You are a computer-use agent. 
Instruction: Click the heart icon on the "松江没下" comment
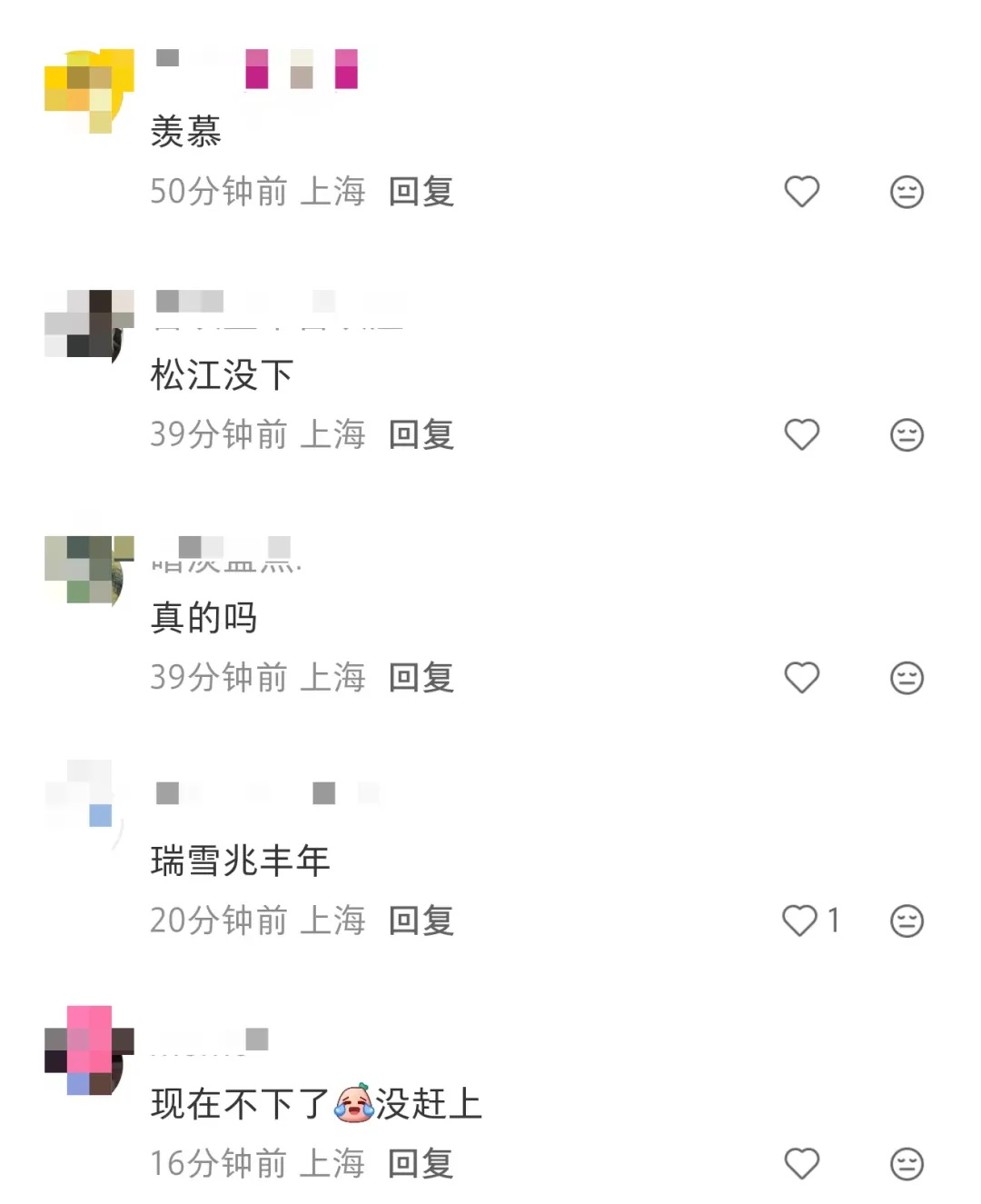pyautogui.click(x=801, y=435)
